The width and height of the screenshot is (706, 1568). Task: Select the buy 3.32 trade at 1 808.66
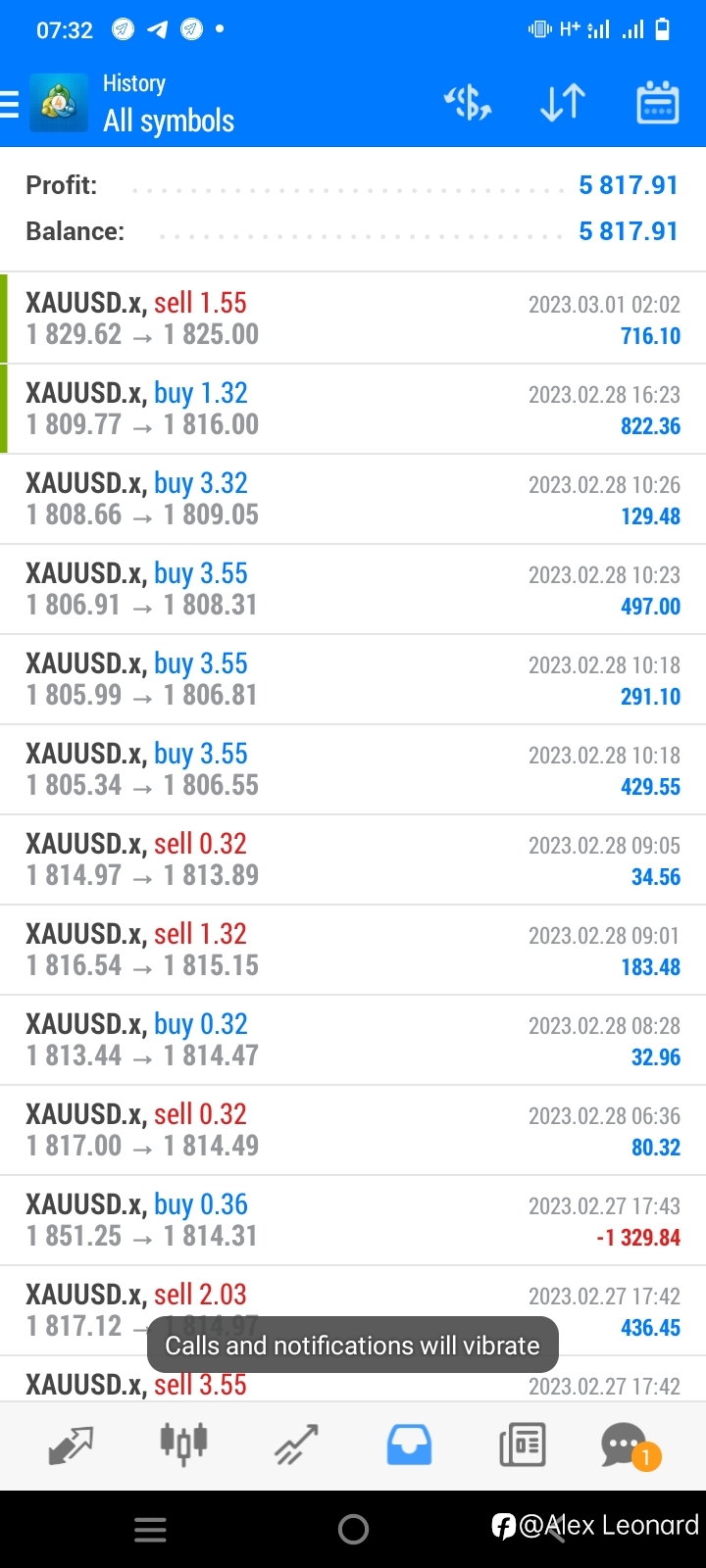pos(353,499)
